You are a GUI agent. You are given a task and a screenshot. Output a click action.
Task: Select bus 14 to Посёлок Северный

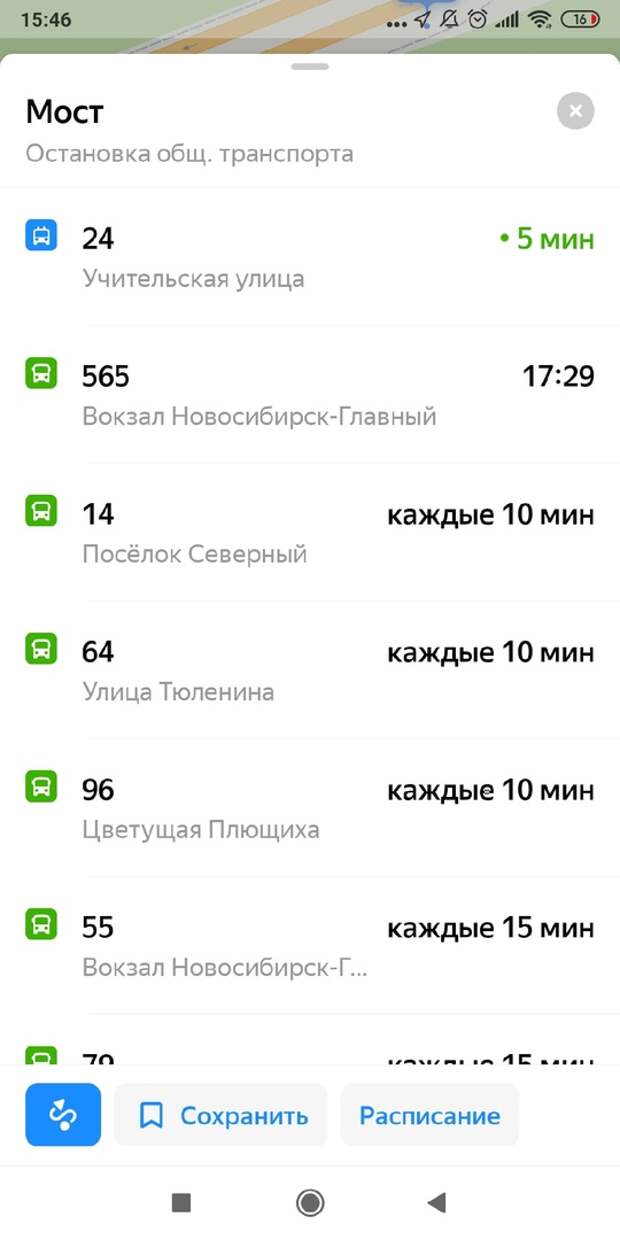(310, 532)
